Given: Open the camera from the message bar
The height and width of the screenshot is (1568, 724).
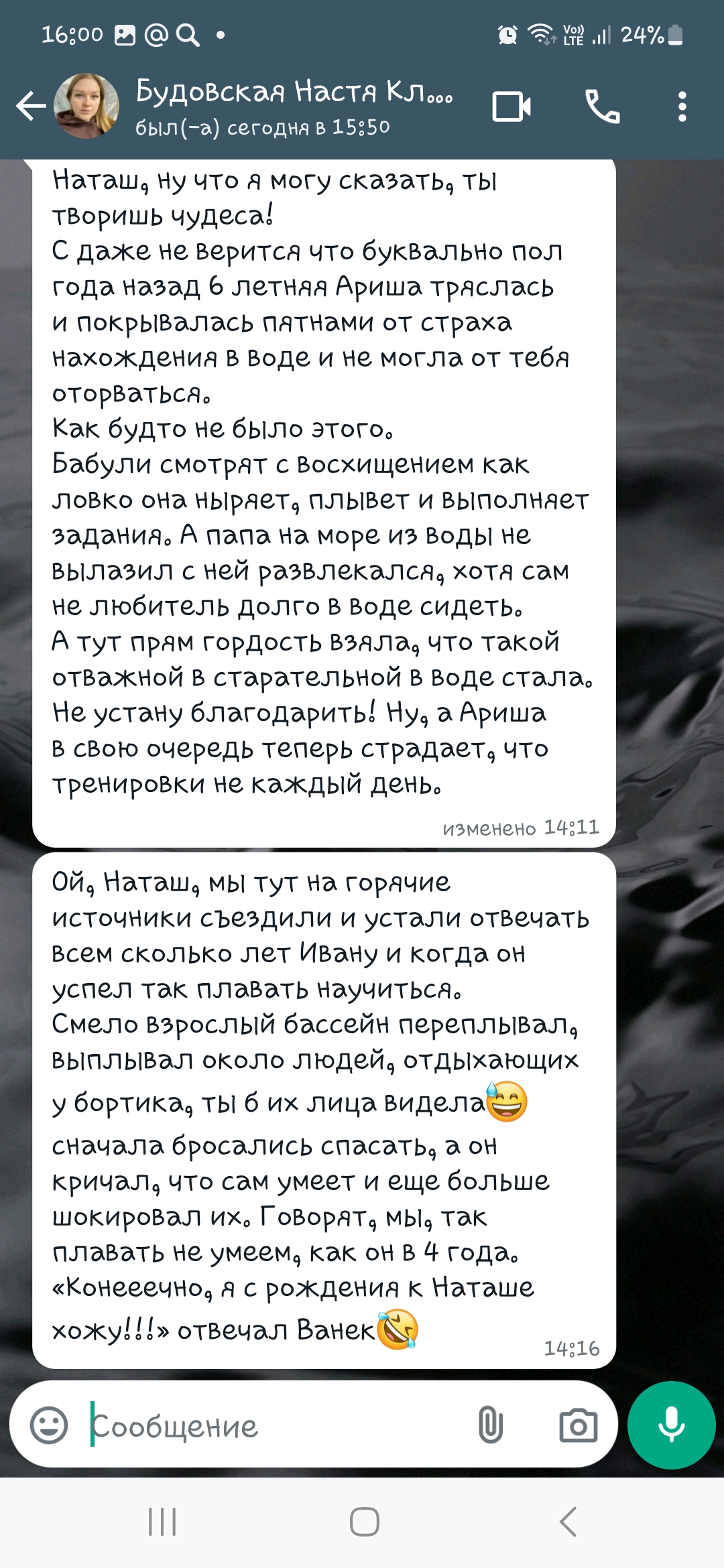Looking at the screenshot, I should tap(578, 1425).
